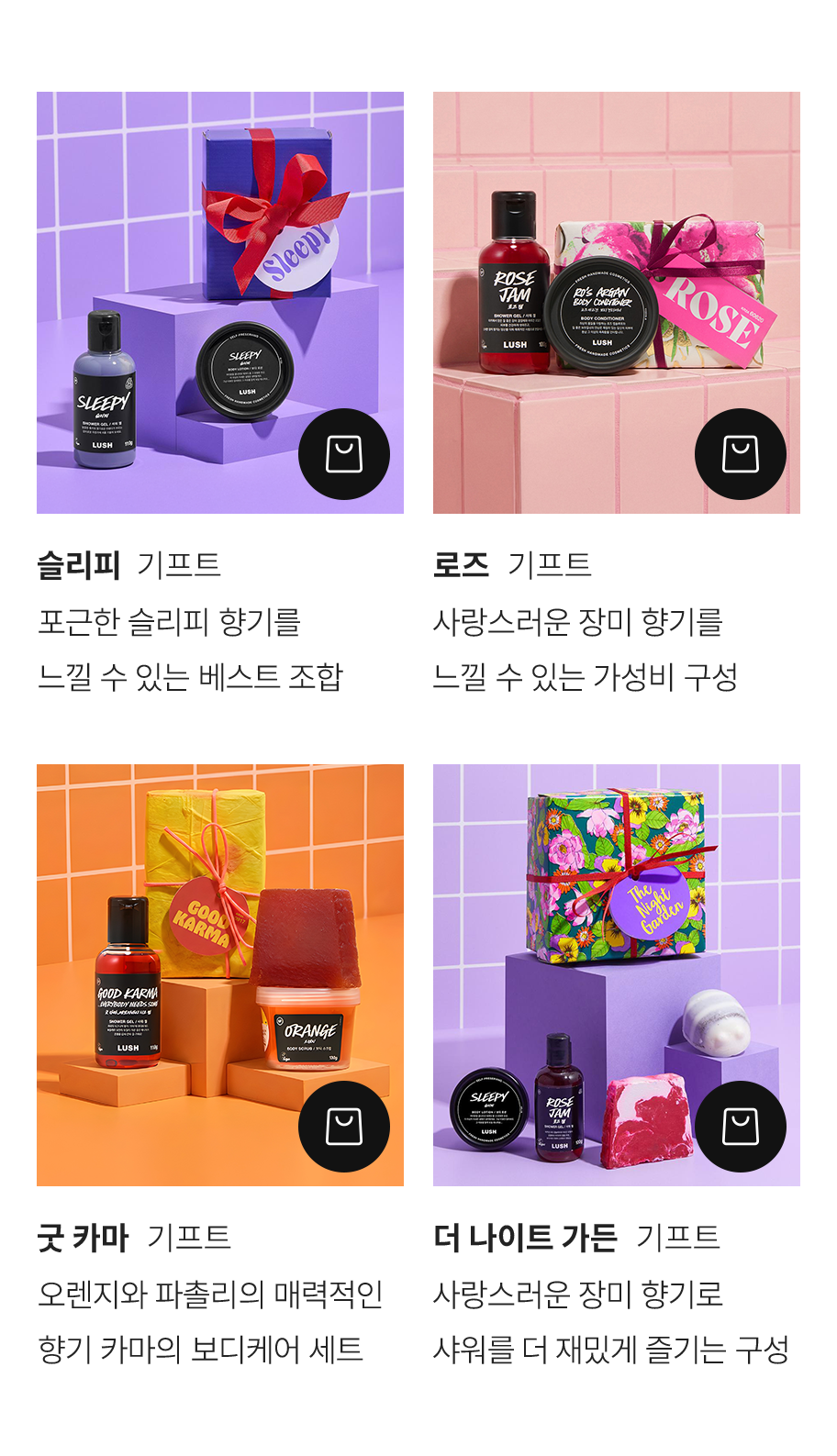
Task: Click the Rose gift set photo
Action: (x=615, y=275)
